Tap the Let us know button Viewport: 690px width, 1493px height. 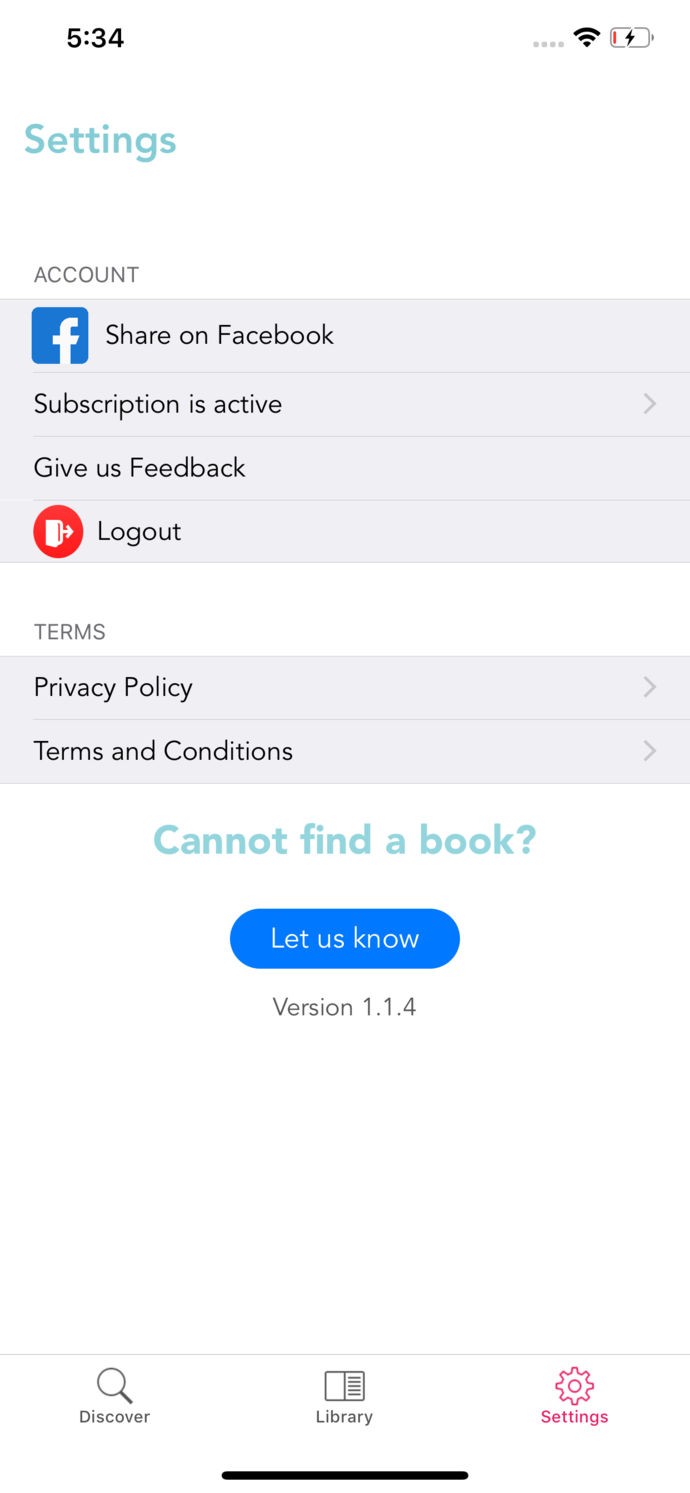(344, 938)
